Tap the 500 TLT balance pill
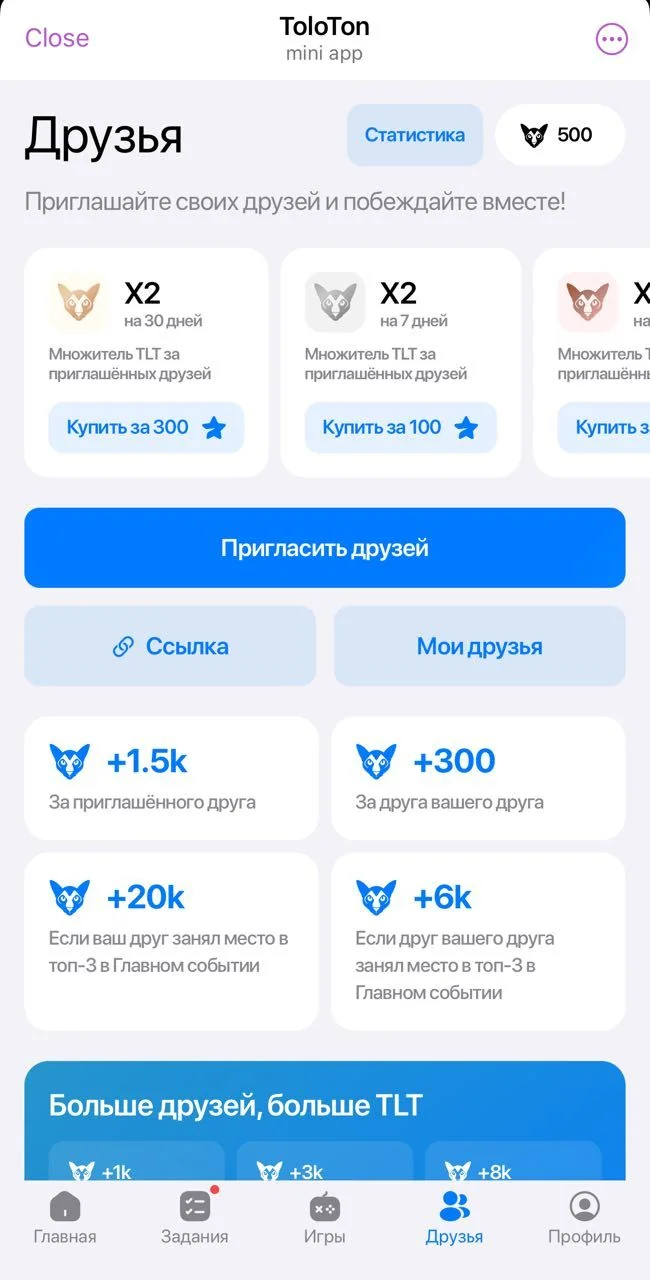Screen dimensions: 650x1280 560,135
